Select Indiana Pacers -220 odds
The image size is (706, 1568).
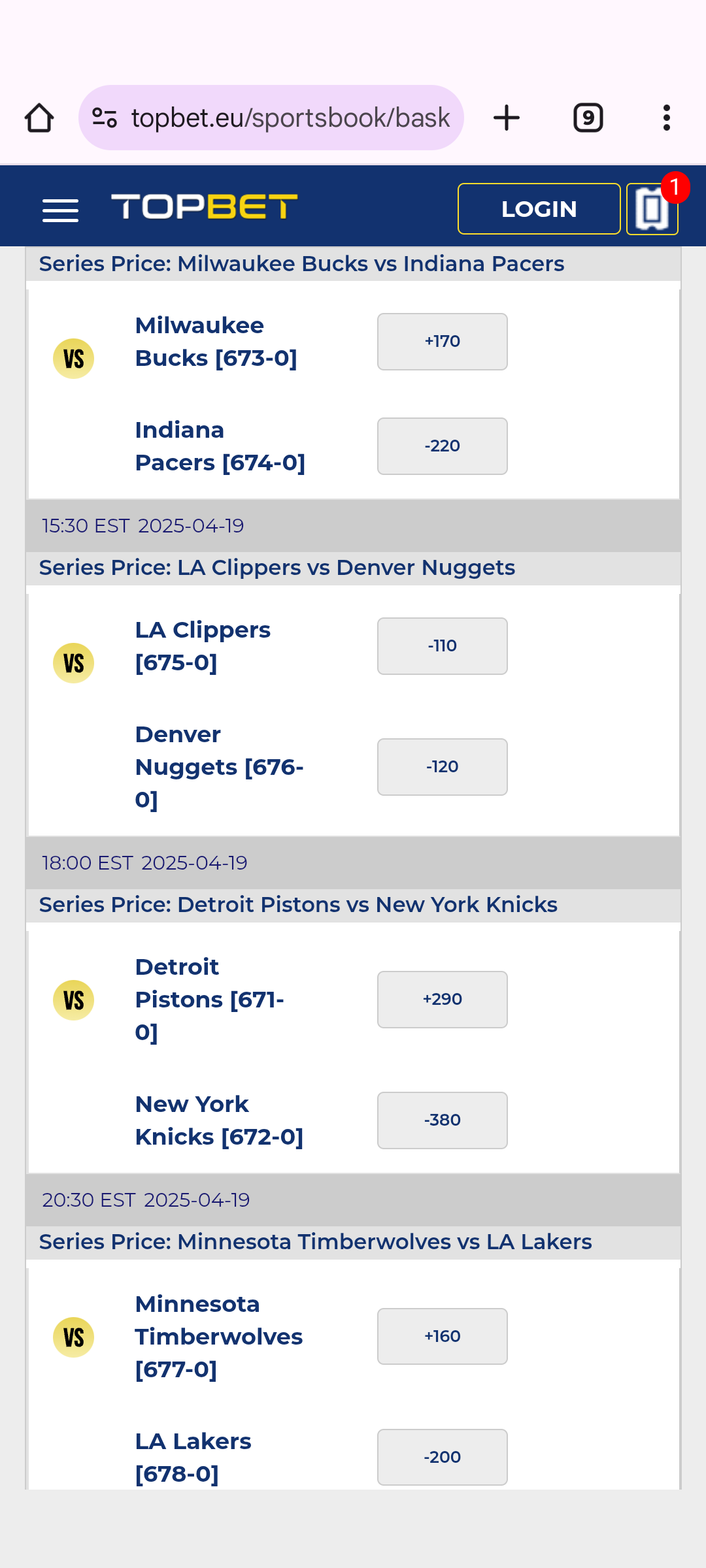tap(442, 446)
